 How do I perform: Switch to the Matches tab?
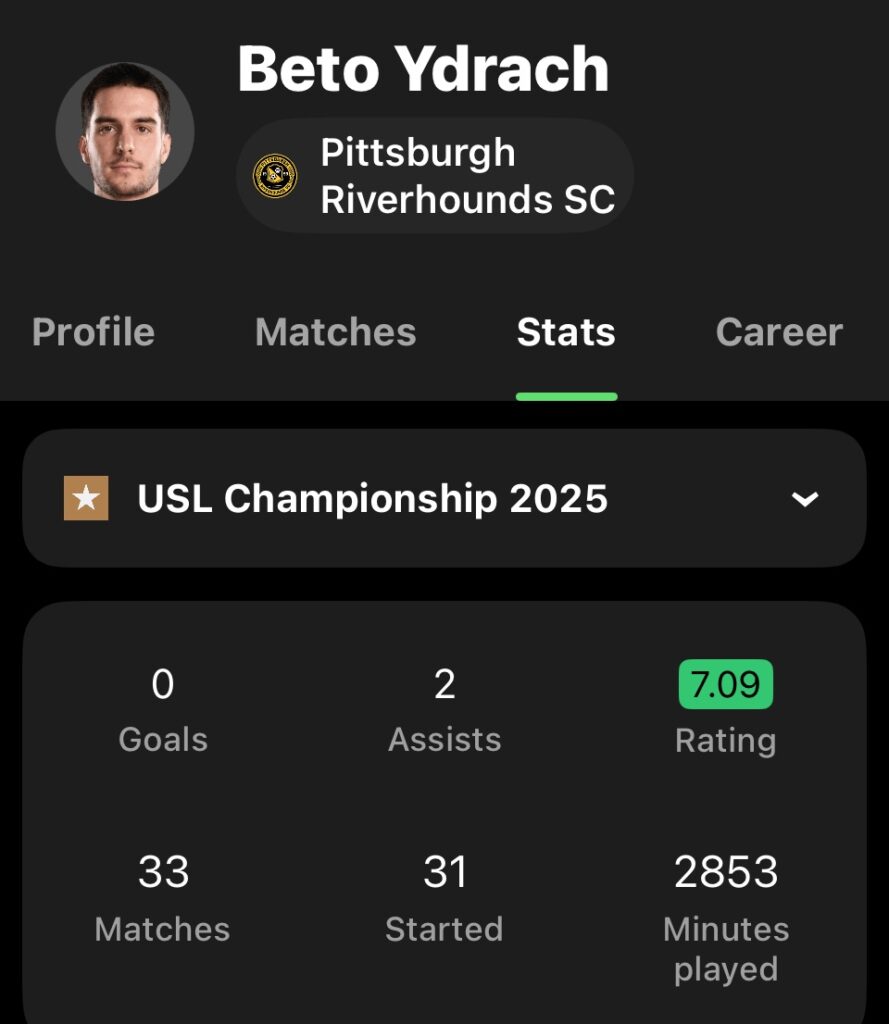tap(335, 332)
